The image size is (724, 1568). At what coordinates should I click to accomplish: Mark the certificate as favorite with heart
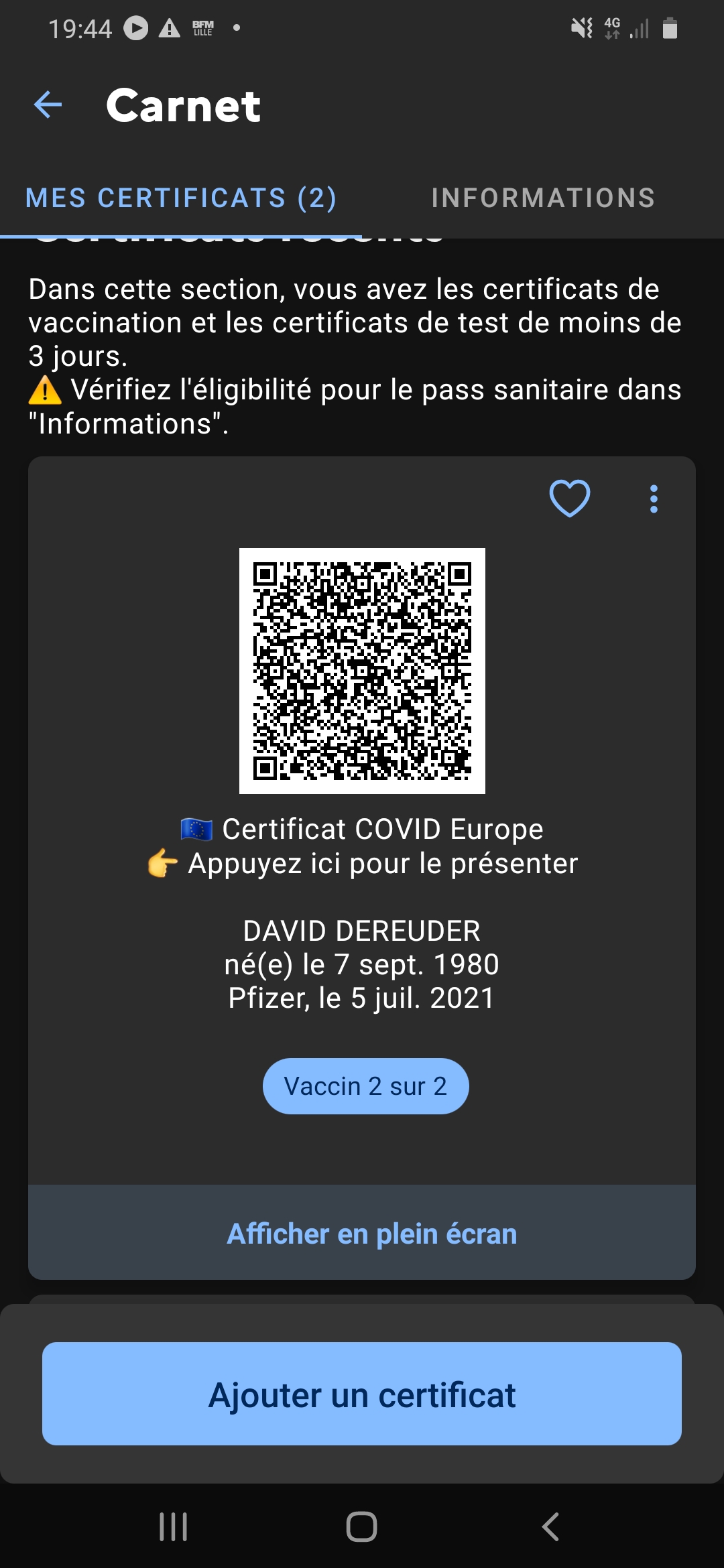[x=570, y=499]
